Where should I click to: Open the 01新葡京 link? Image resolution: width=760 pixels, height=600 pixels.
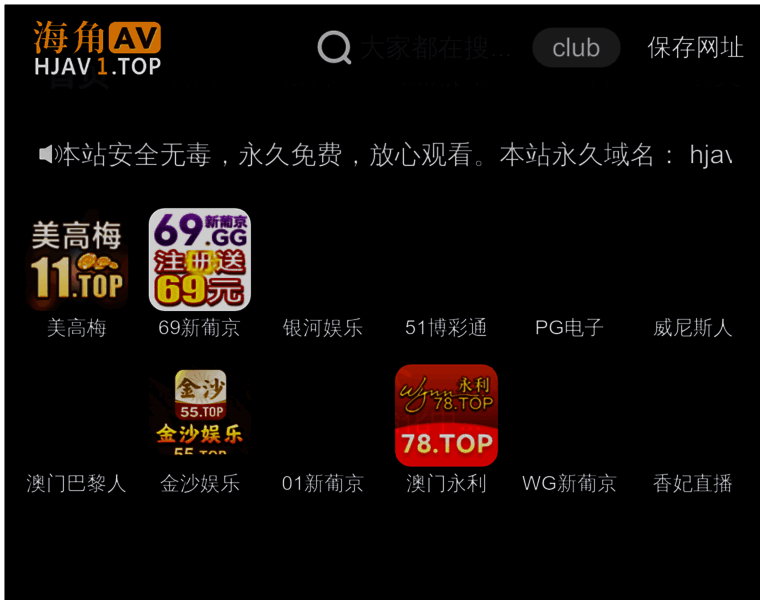pyautogui.click(x=322, y=483)
